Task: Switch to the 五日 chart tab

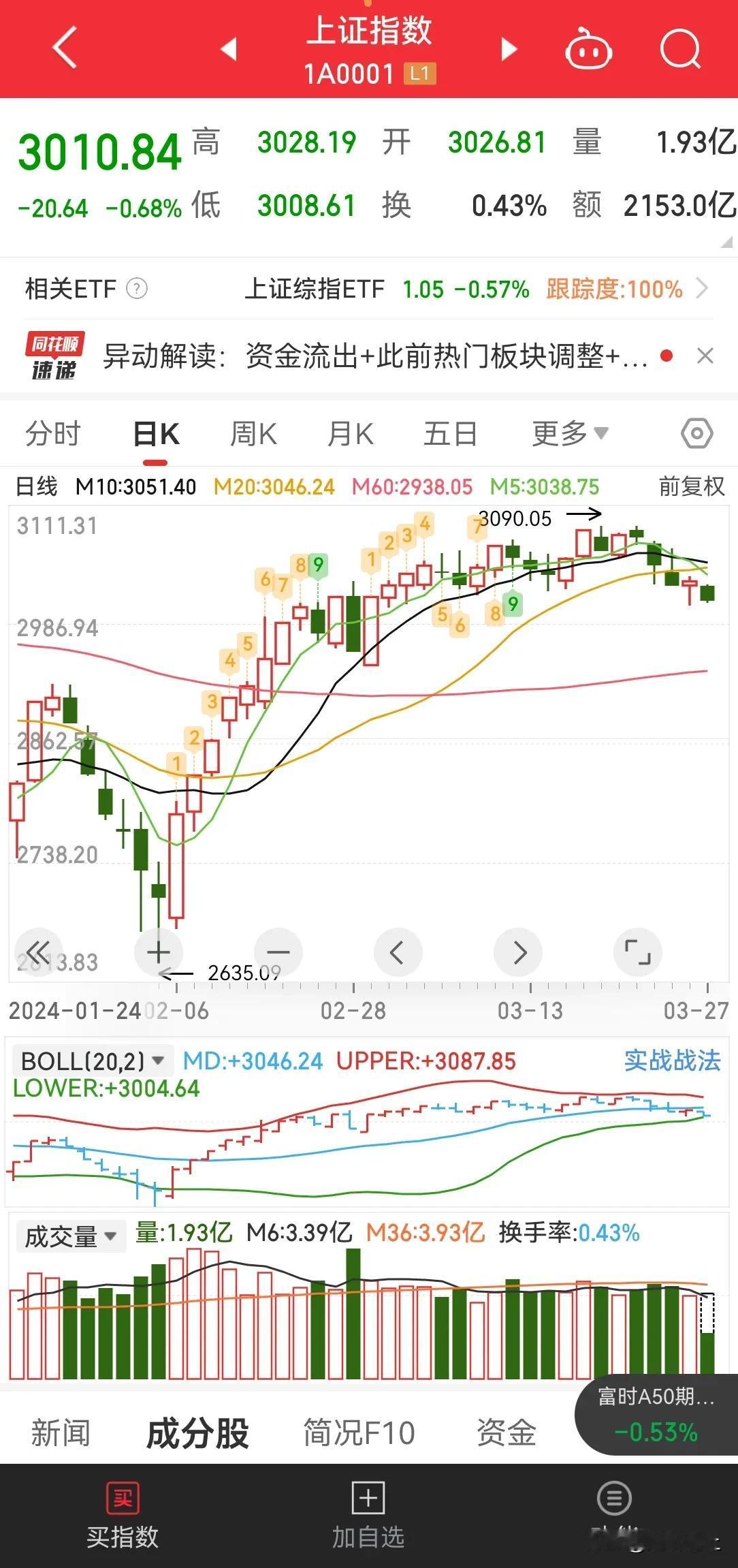Action: tap(450, 434)
